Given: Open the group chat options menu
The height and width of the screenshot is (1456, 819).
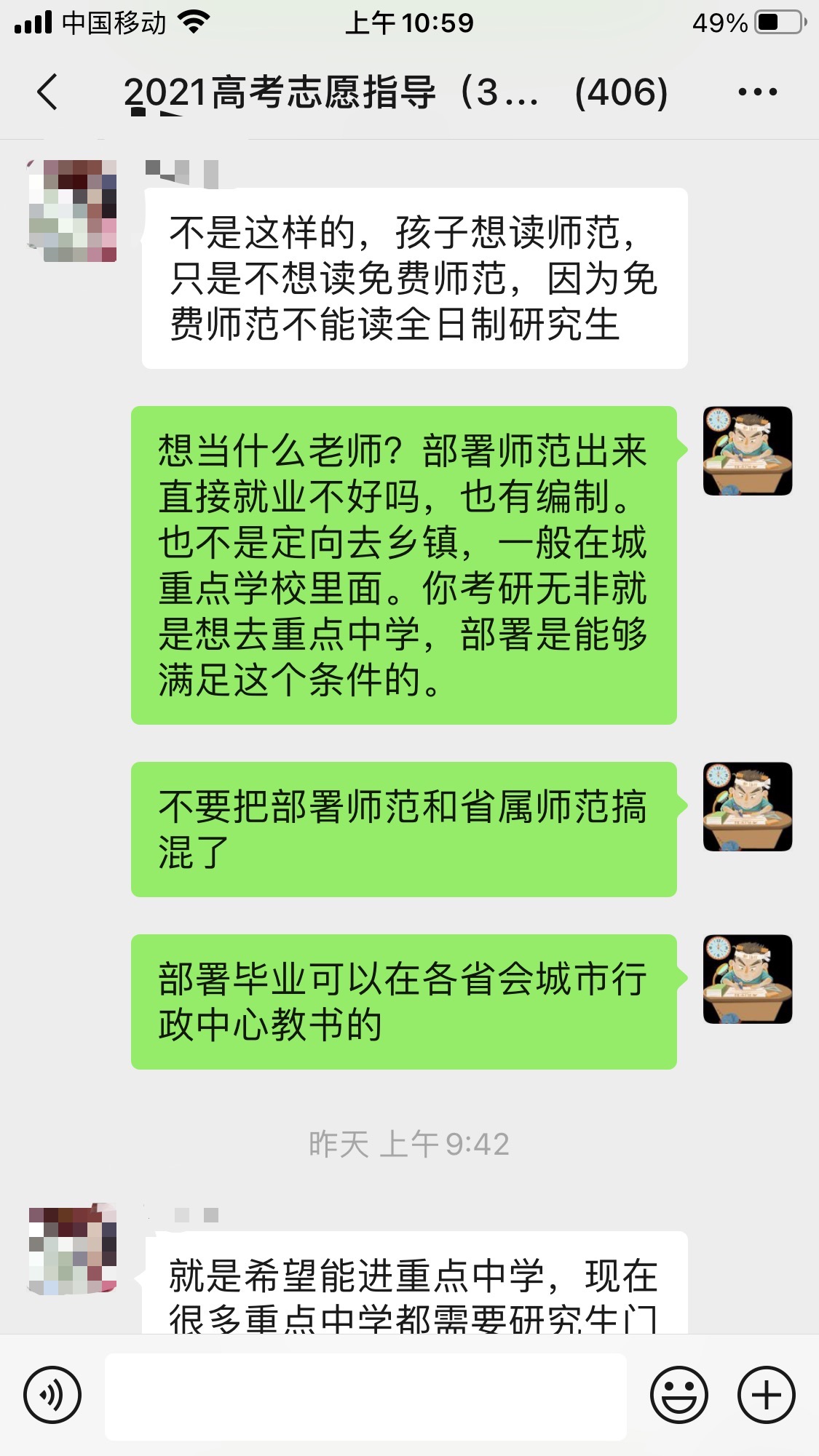Looking at the screenshot, I should click(757, 92).
